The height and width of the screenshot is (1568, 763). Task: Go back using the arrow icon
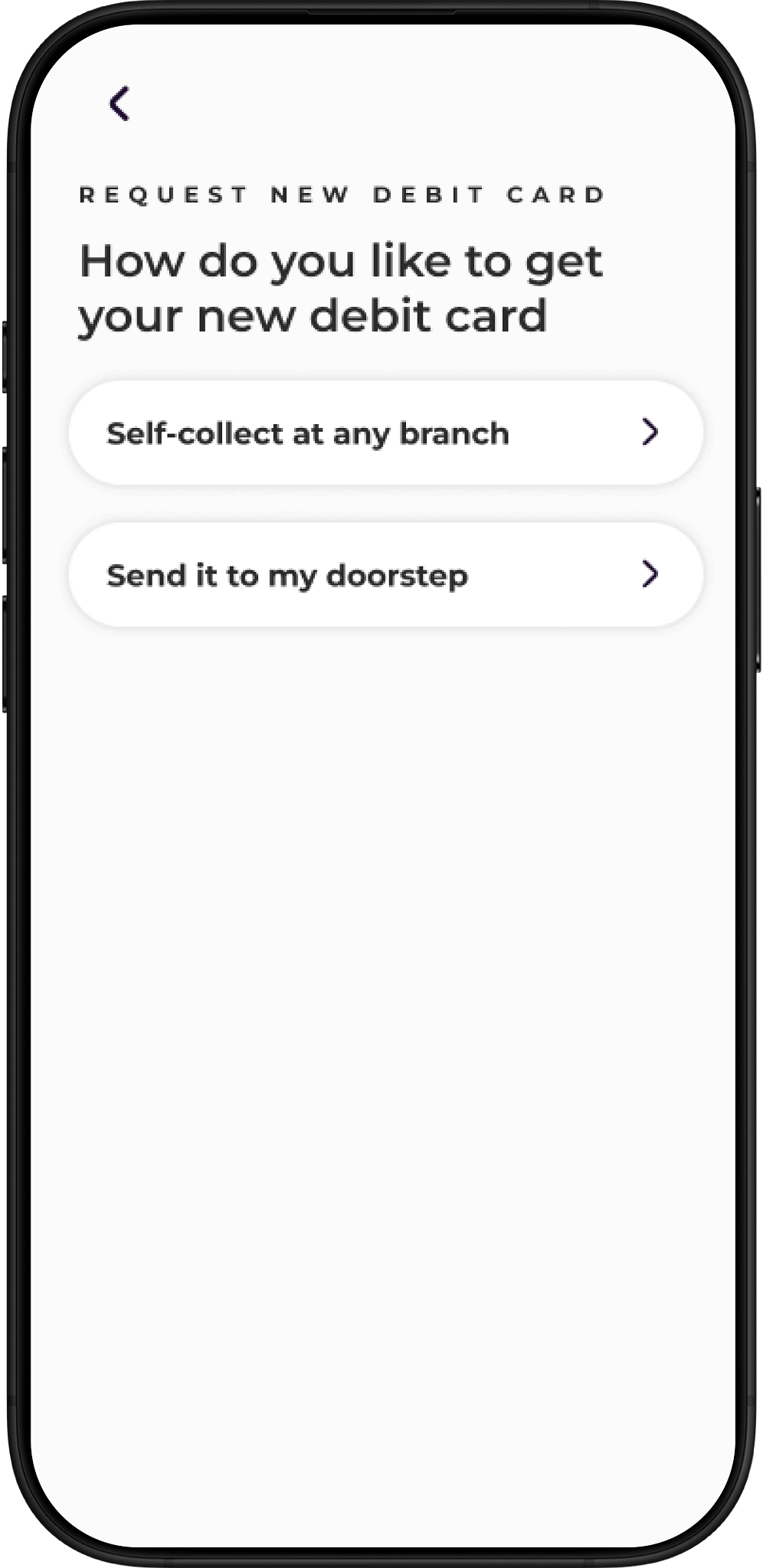pos(120,103)
